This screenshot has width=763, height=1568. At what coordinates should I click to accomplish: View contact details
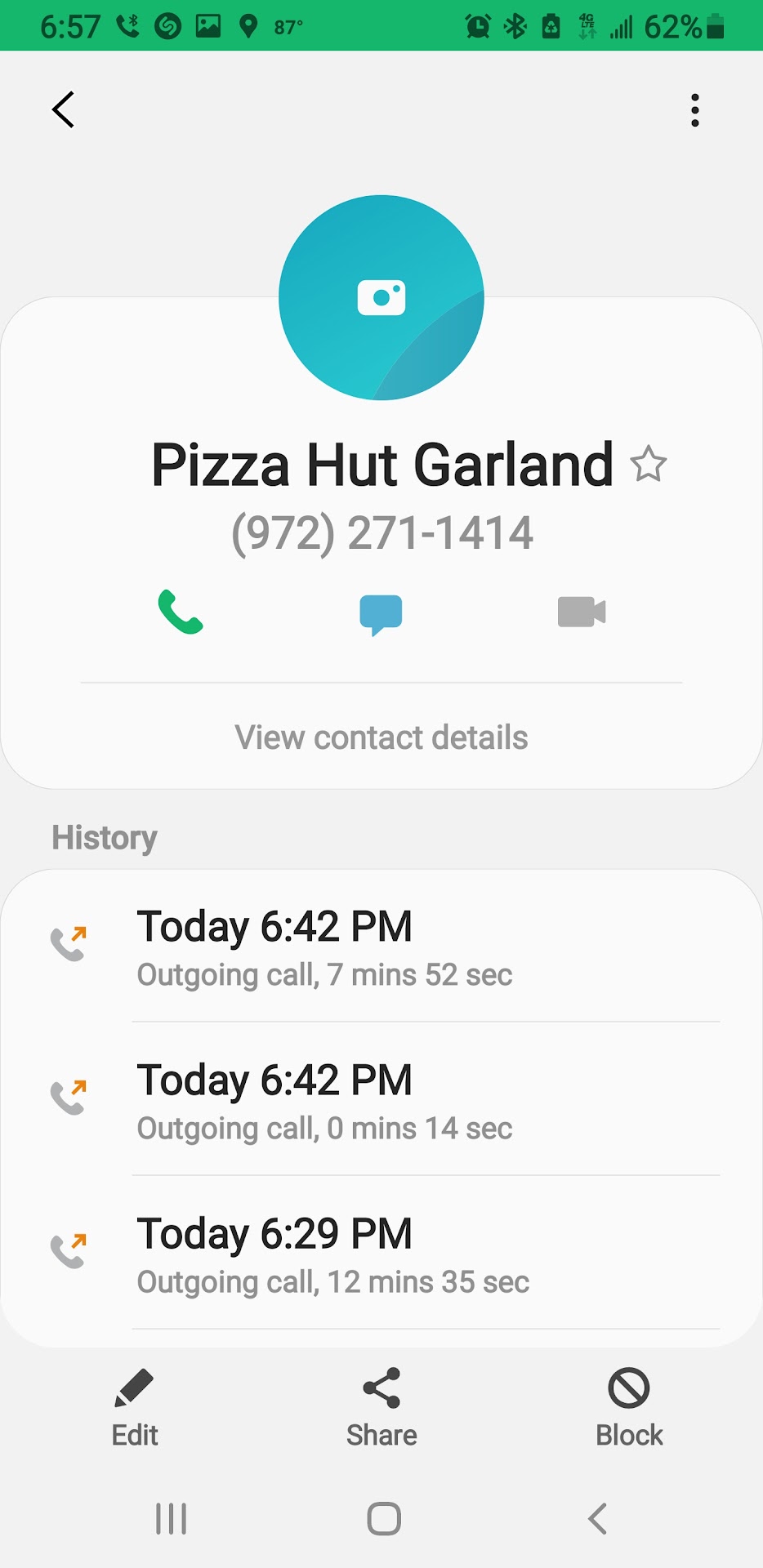(381, 737)
